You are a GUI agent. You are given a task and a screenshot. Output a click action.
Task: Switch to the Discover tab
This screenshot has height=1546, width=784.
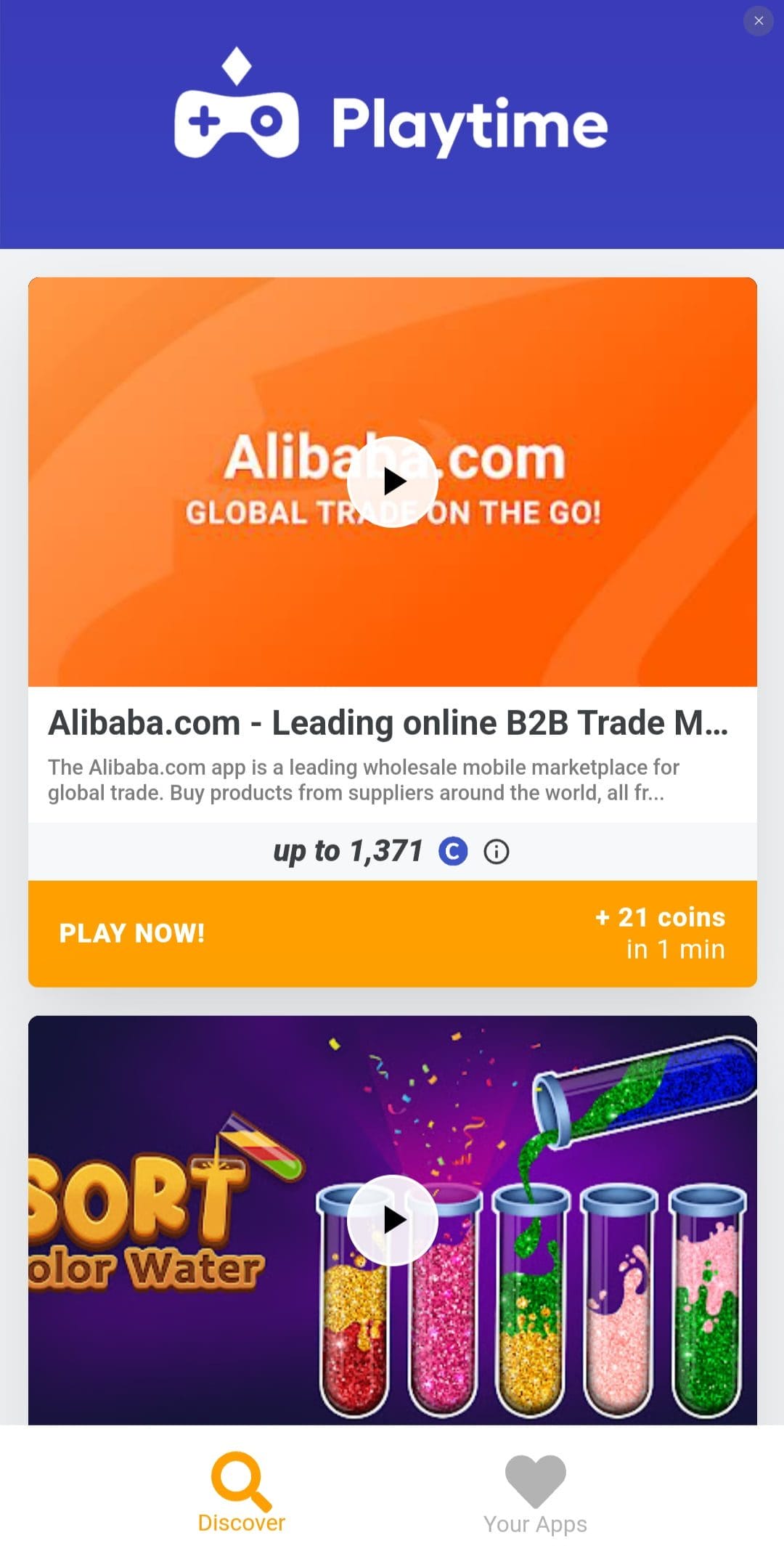point(242,1492)
